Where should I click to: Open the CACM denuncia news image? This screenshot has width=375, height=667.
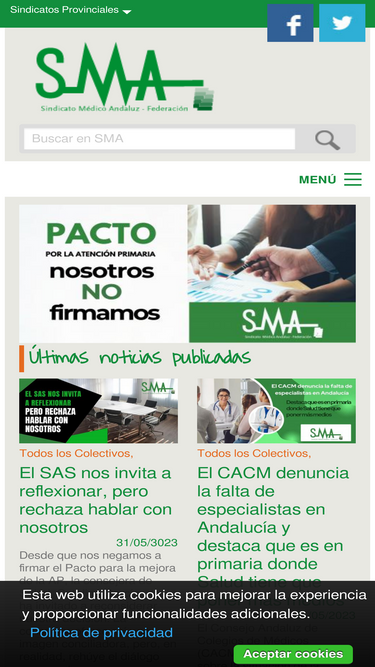click(x=276, y=411)
